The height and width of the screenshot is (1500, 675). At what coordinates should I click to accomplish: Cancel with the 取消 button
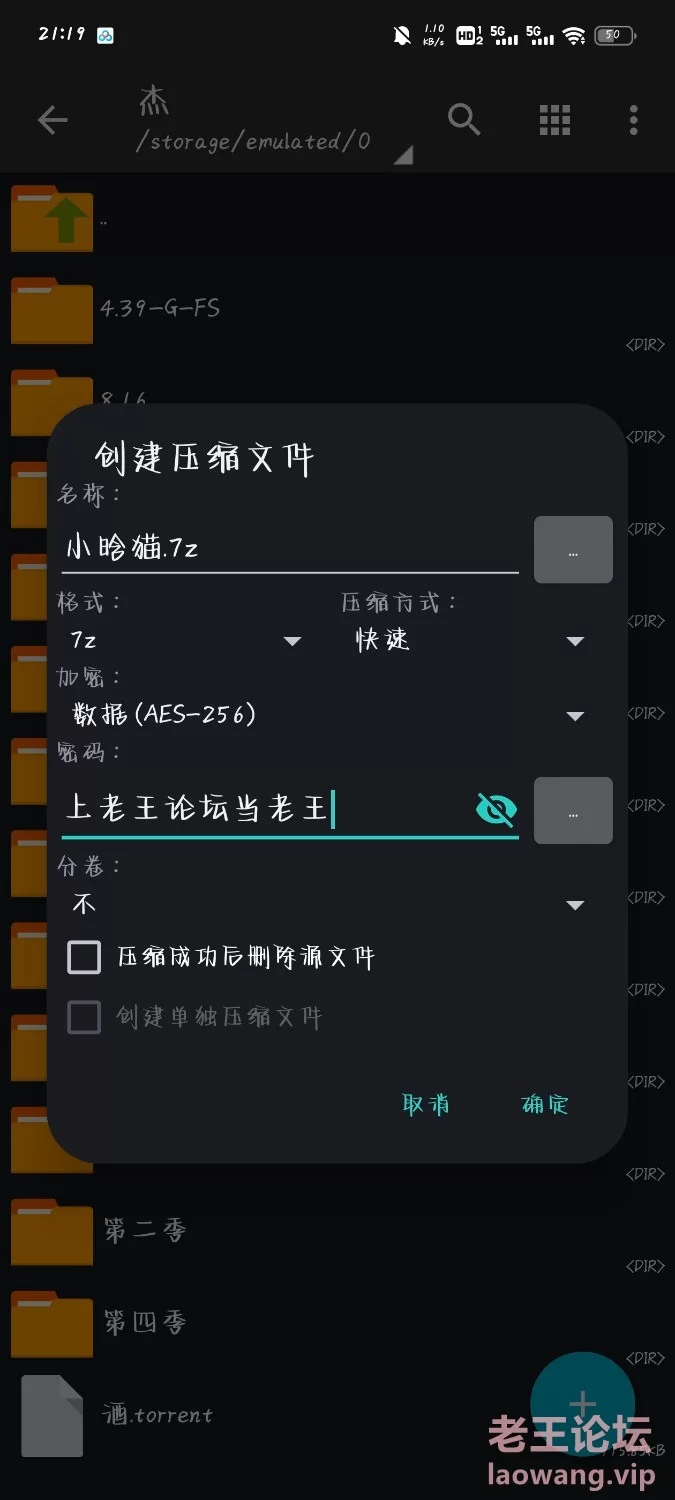click(x=426, y=1104)
